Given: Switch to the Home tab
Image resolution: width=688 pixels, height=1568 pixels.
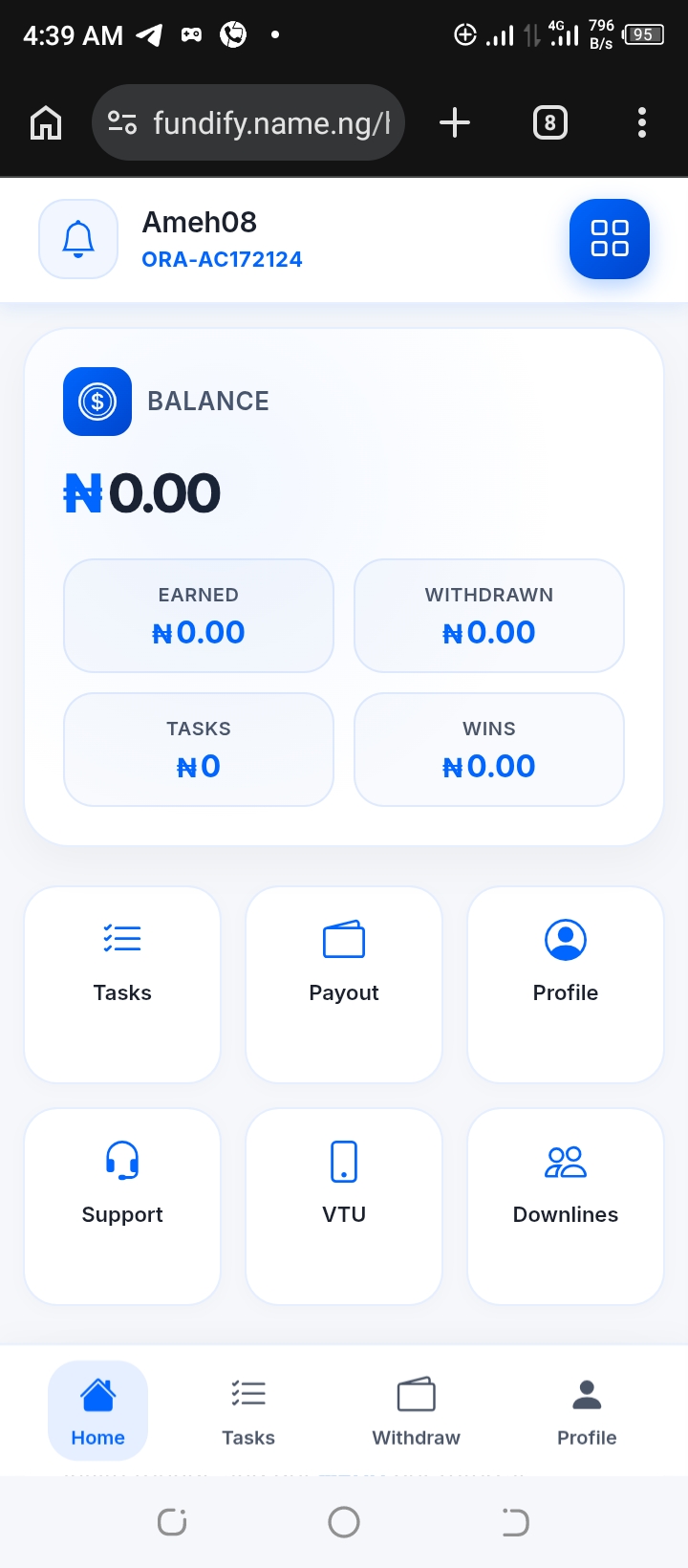Looking at the screenshot, I should pos(97,1411).
